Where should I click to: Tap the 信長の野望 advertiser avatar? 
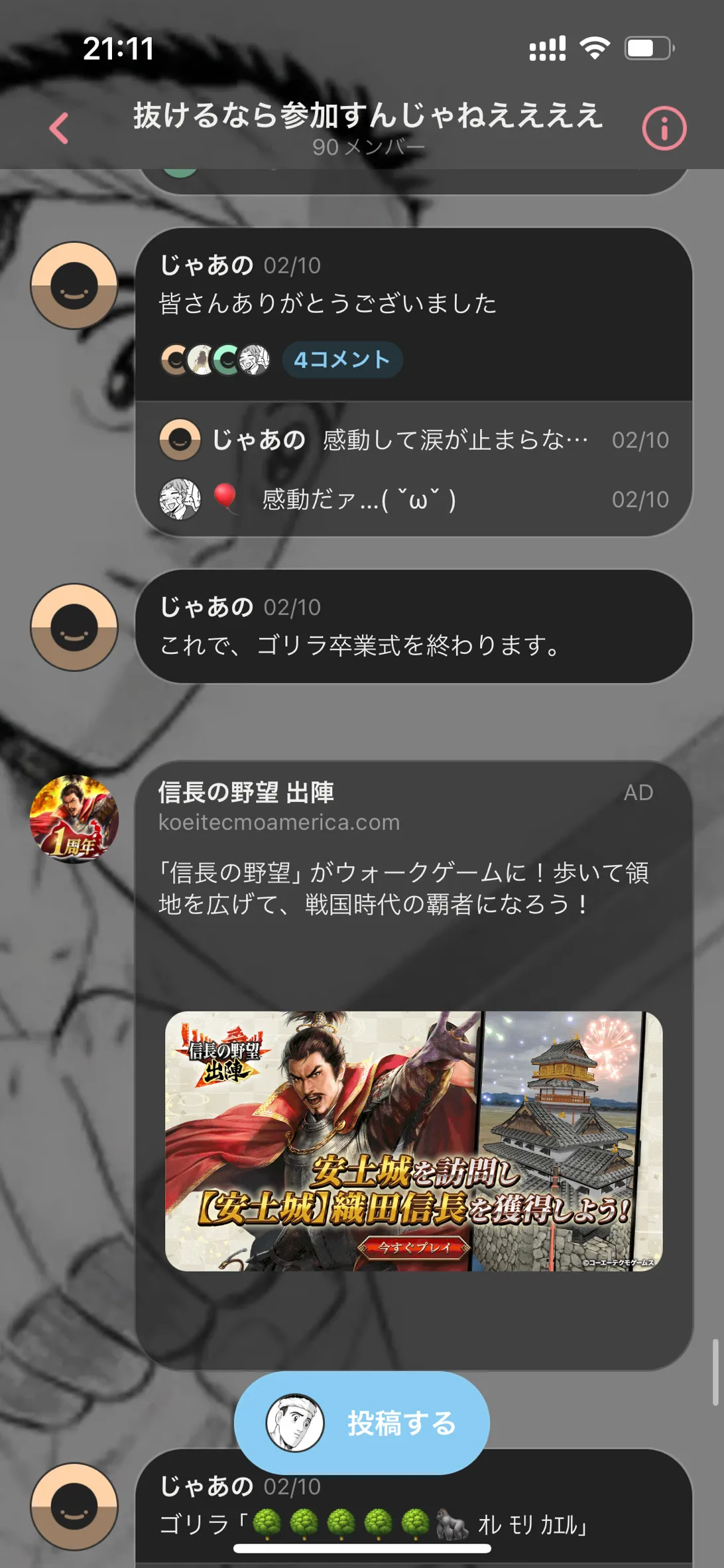point(74,819)
